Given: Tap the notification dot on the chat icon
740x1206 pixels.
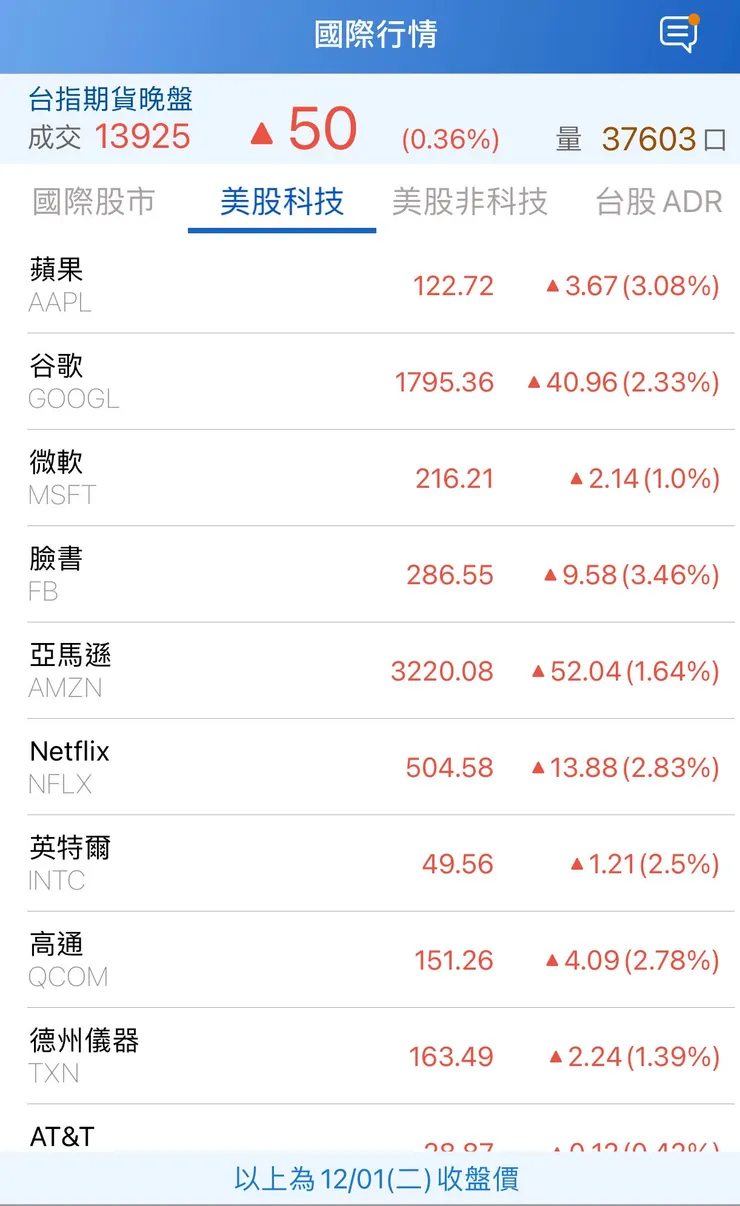Looking at the screenshot, I should (x=694, y=17).
